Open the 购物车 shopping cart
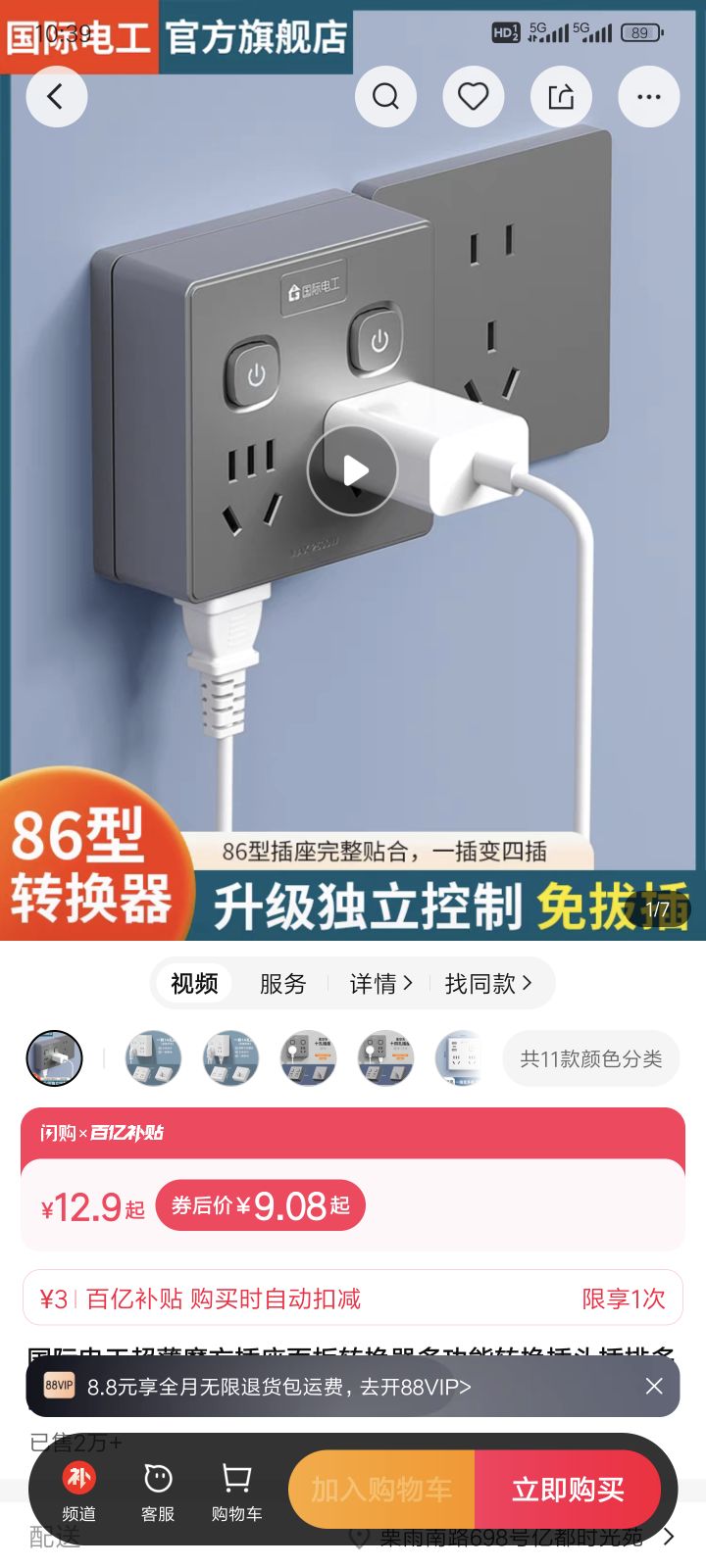Image resolution: width=706 pixels, height=1568 pixels. point(236,1492)
